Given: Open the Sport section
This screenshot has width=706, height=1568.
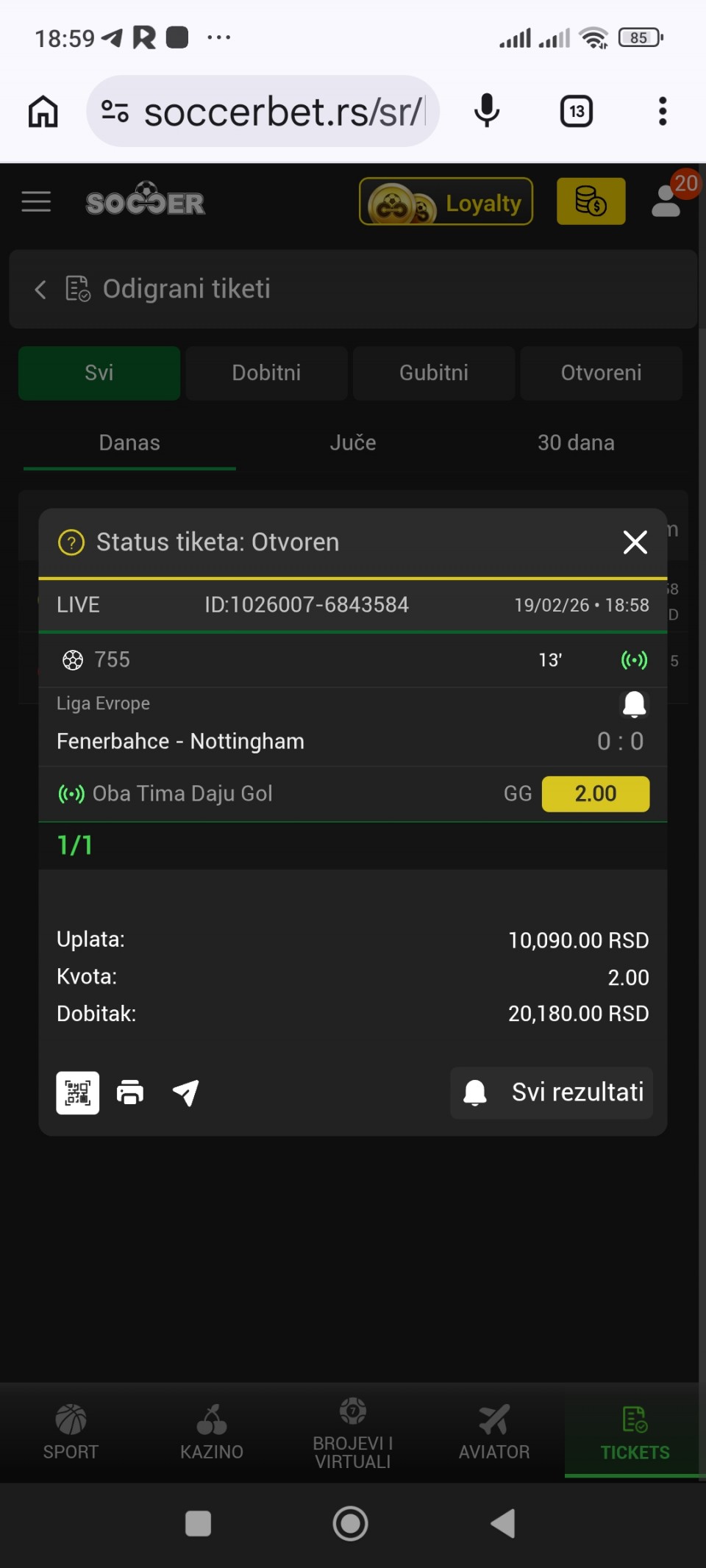Looking at the screenshot, I should click(x=71, y=1432).
